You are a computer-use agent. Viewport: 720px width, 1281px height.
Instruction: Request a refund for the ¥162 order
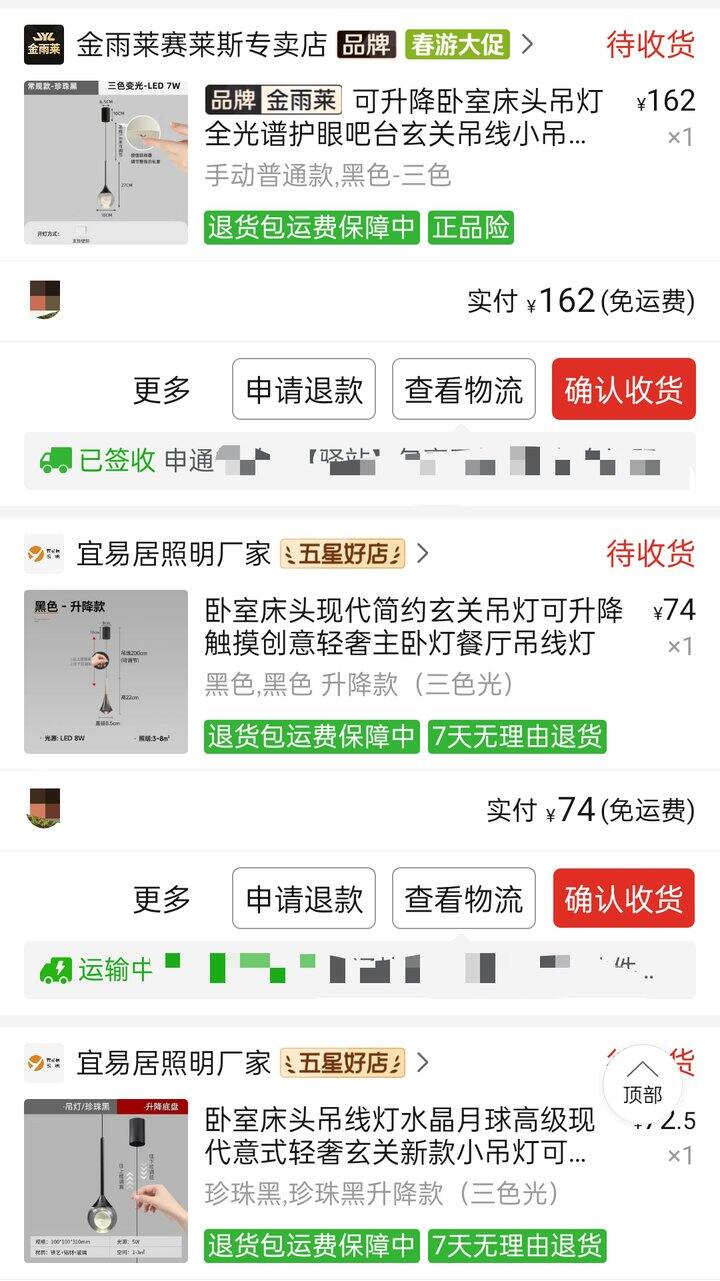[304, 390]
